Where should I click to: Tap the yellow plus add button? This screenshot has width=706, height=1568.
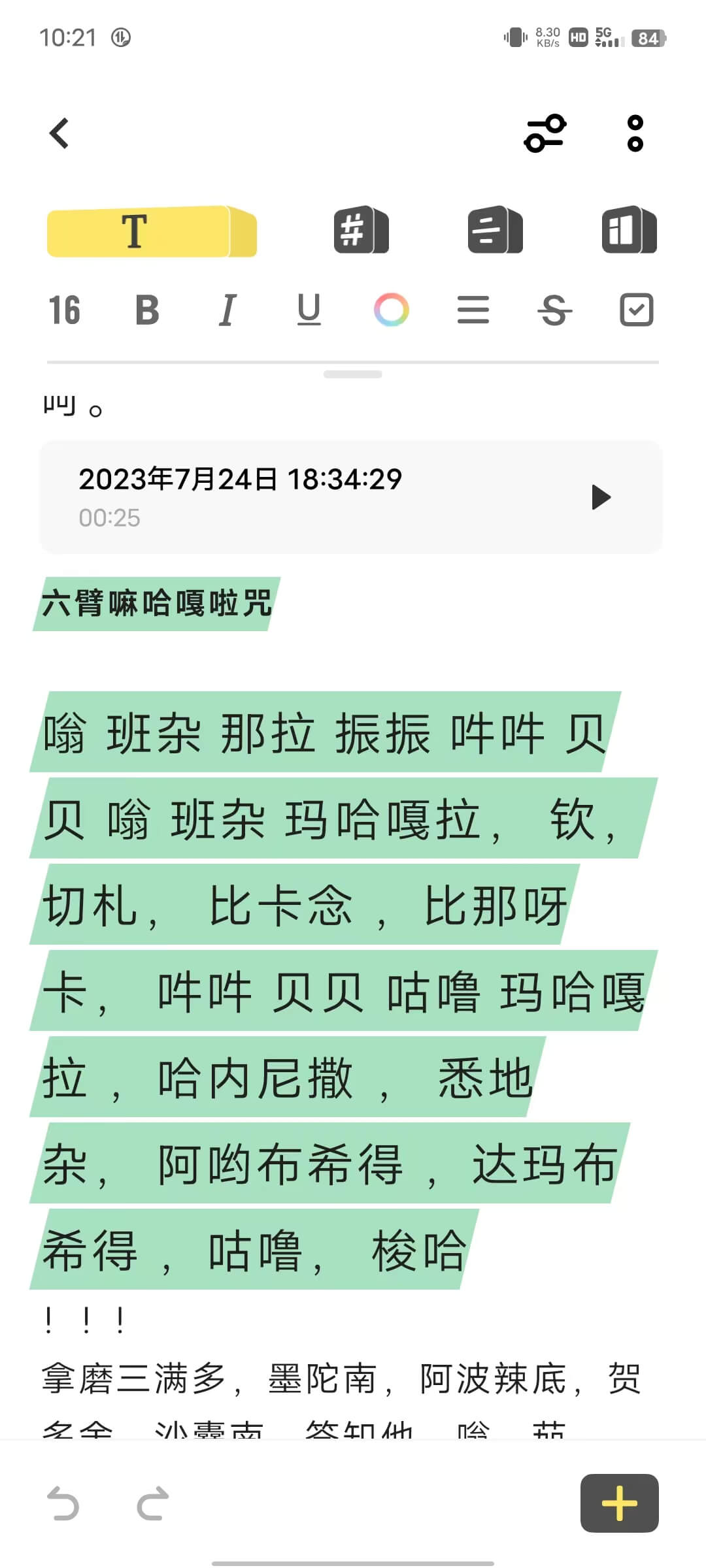tap(619, 1503)
